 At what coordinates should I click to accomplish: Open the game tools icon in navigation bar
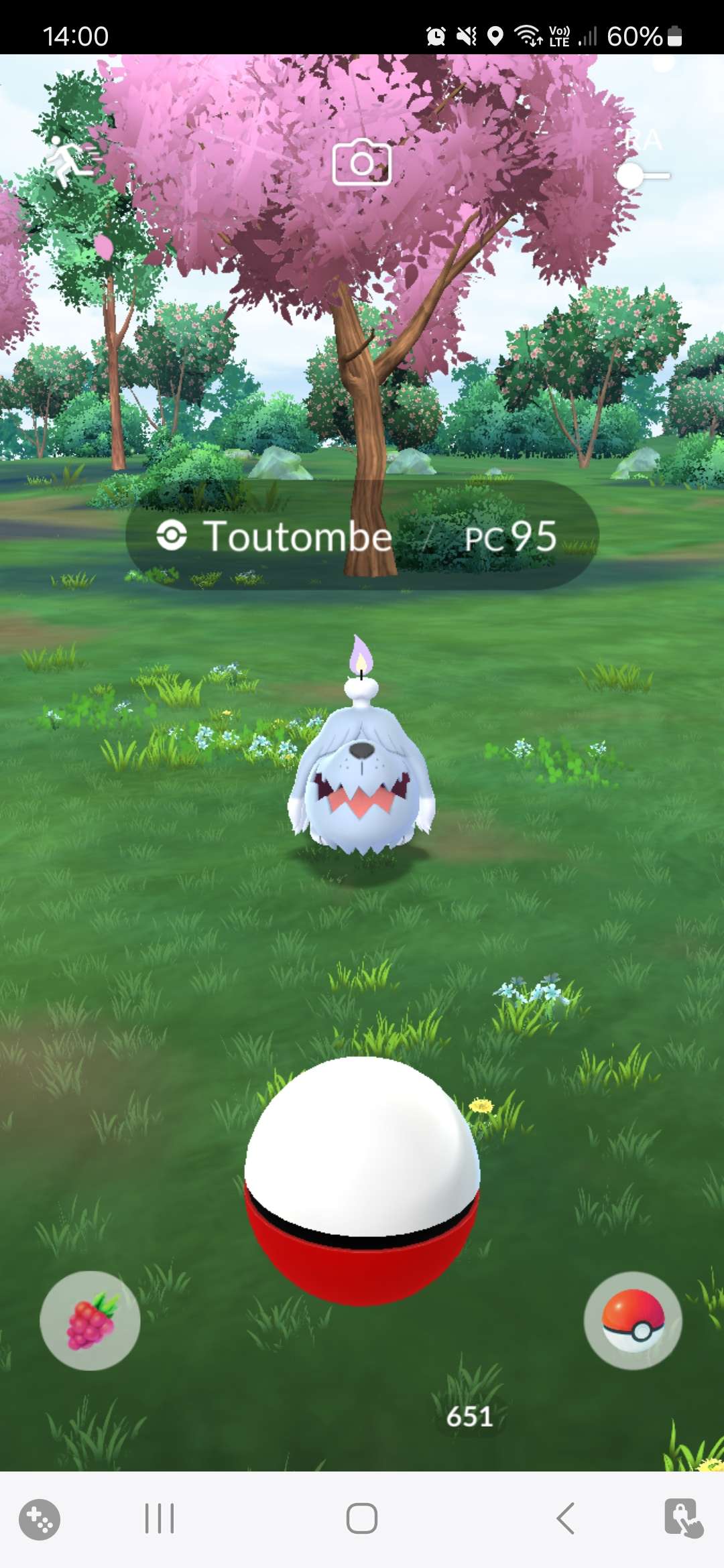(40, 1519)
